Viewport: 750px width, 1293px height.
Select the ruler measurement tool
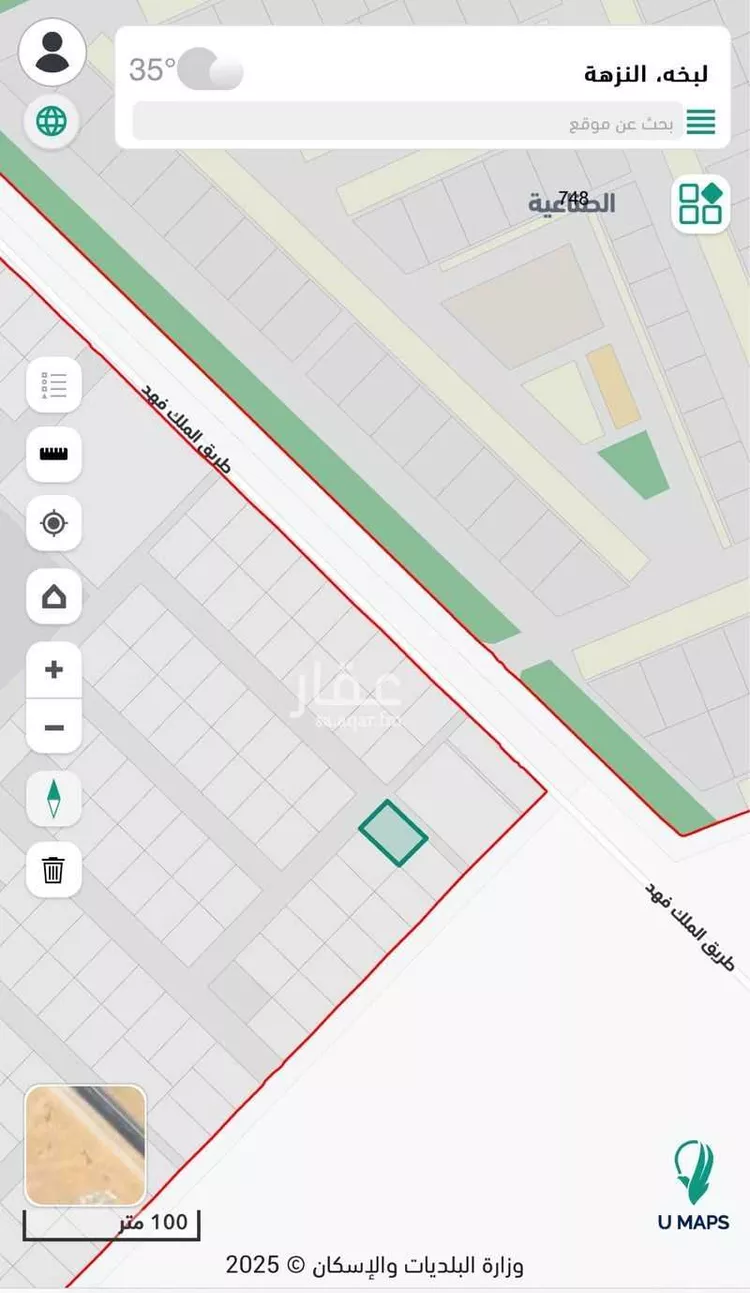(x=54, y=454)
